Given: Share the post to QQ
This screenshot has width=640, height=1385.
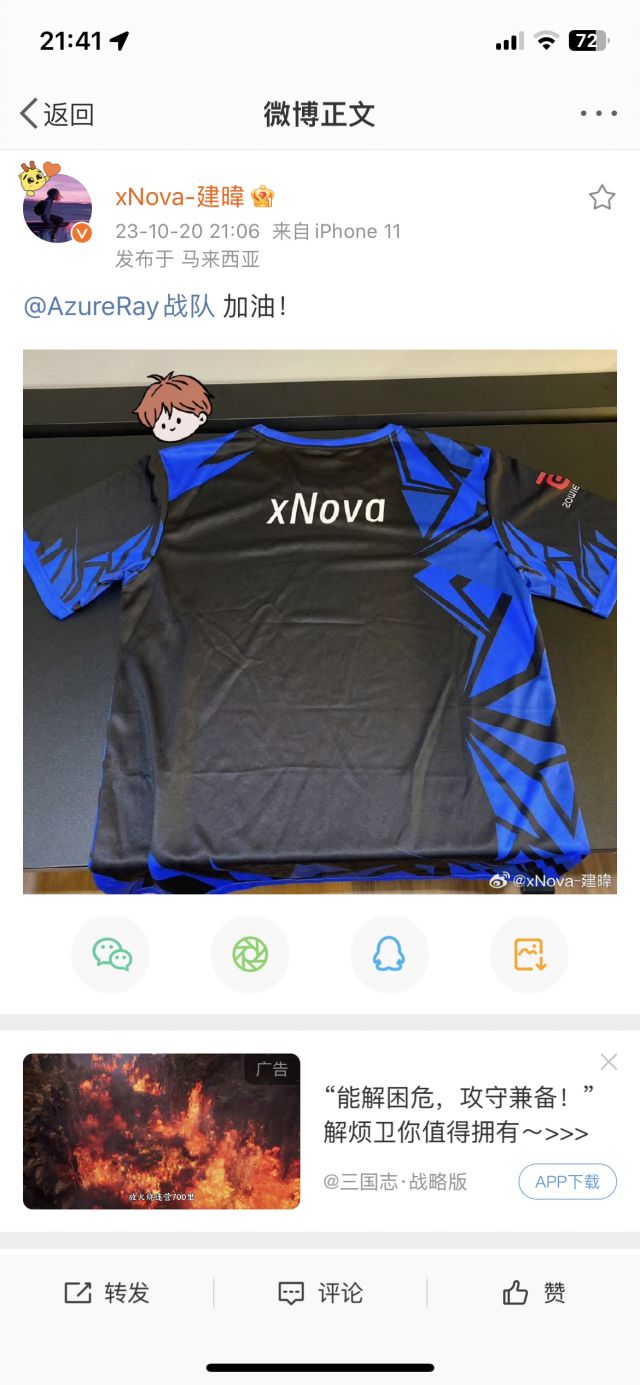Looking at the screenshot, I should tap(389, 955).
